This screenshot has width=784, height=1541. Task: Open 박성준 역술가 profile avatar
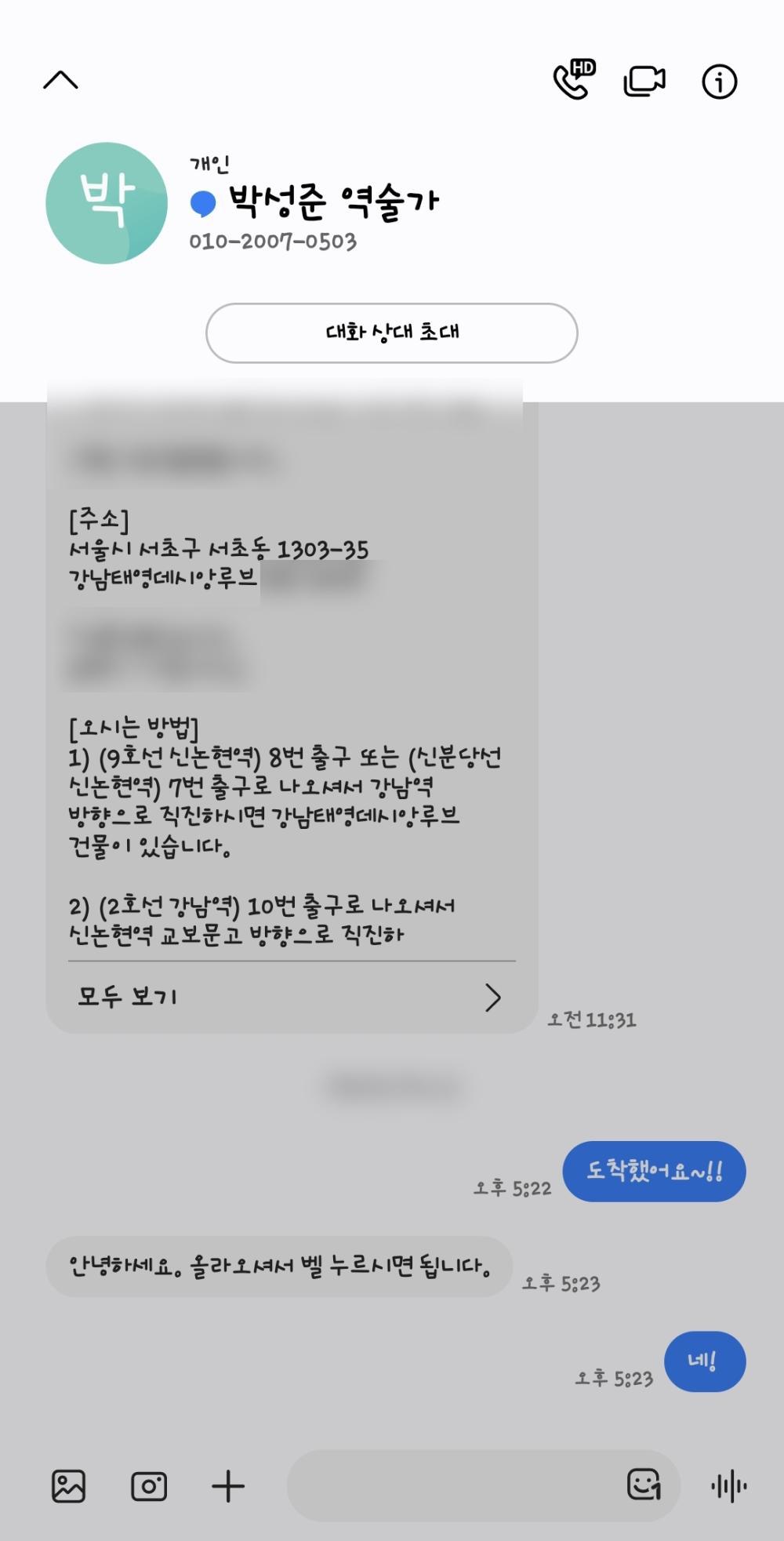pos(107,203)
